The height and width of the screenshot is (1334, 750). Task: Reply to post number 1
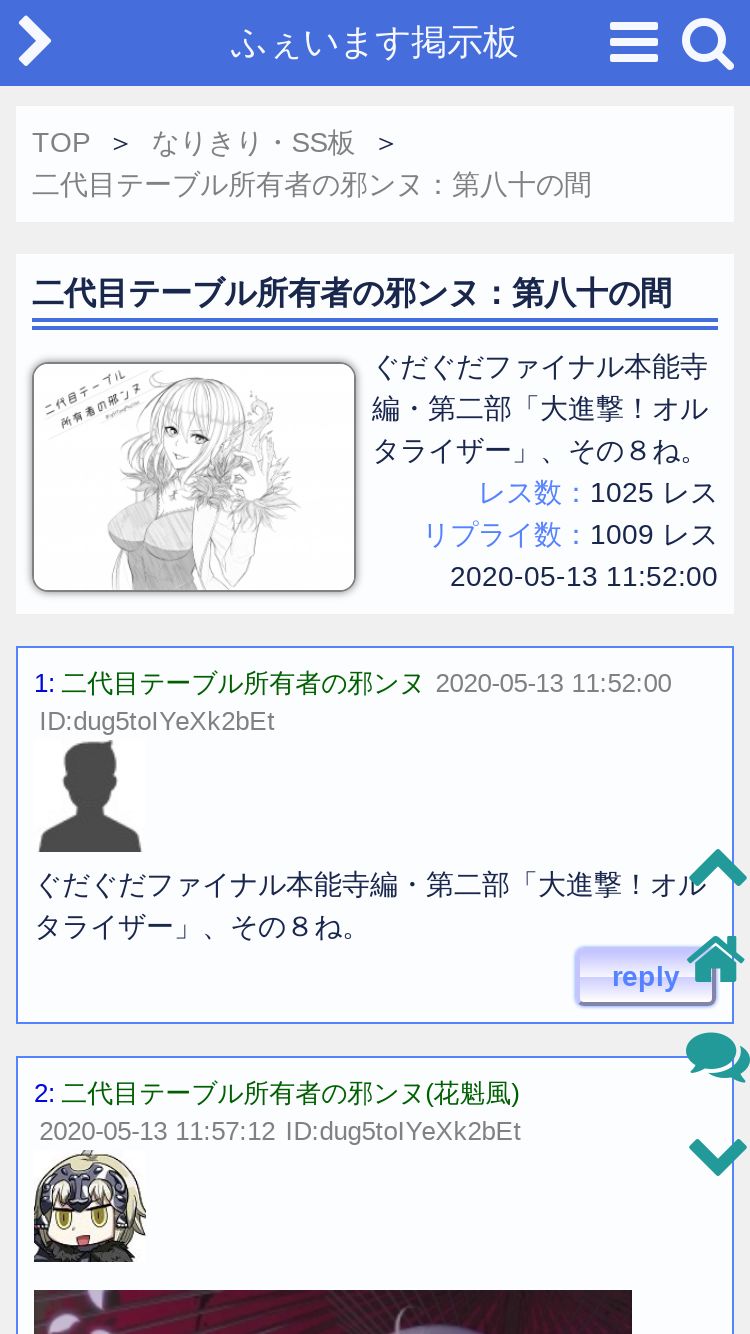coord(645,976)
